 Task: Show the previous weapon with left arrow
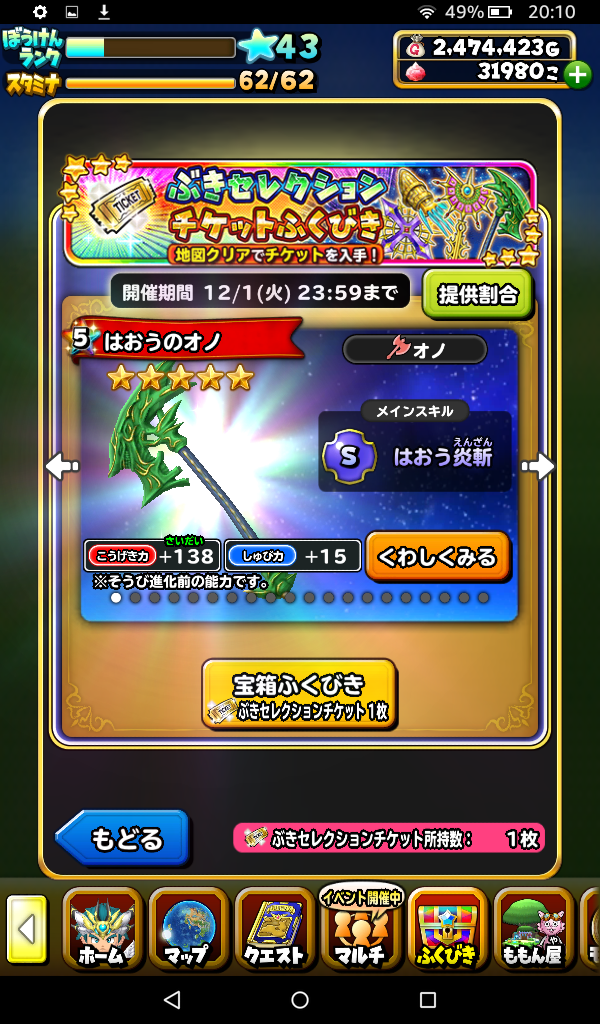[x=62, y=466]
